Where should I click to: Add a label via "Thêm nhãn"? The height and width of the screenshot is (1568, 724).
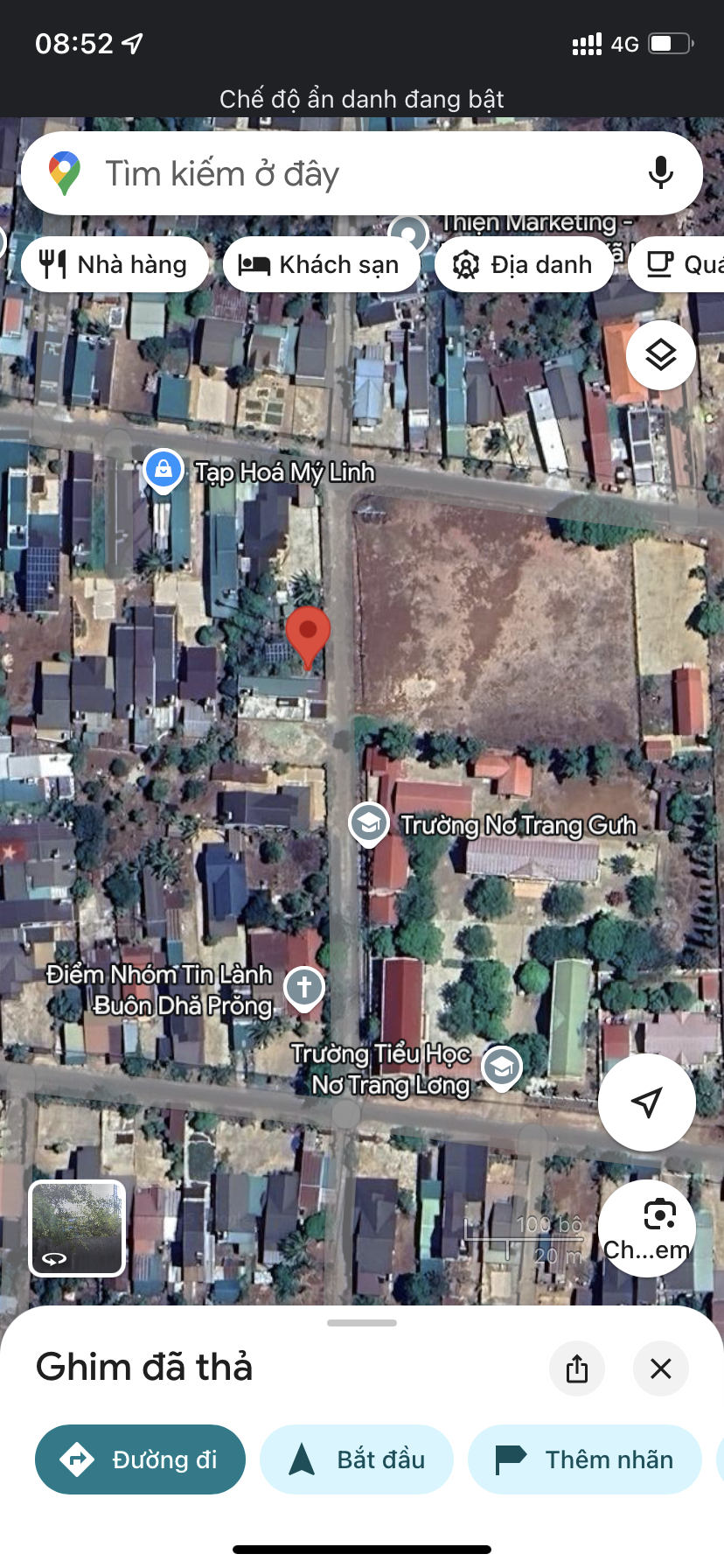585,1459
